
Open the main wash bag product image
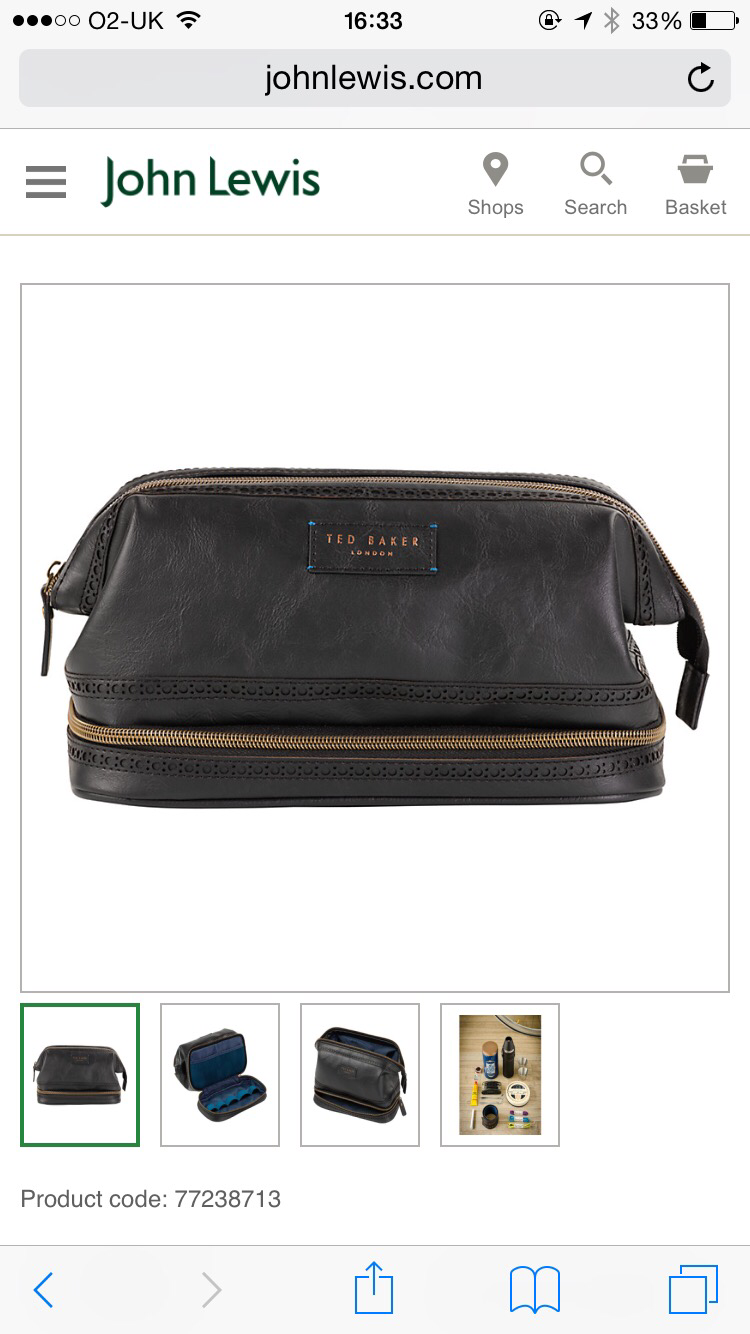375,638
